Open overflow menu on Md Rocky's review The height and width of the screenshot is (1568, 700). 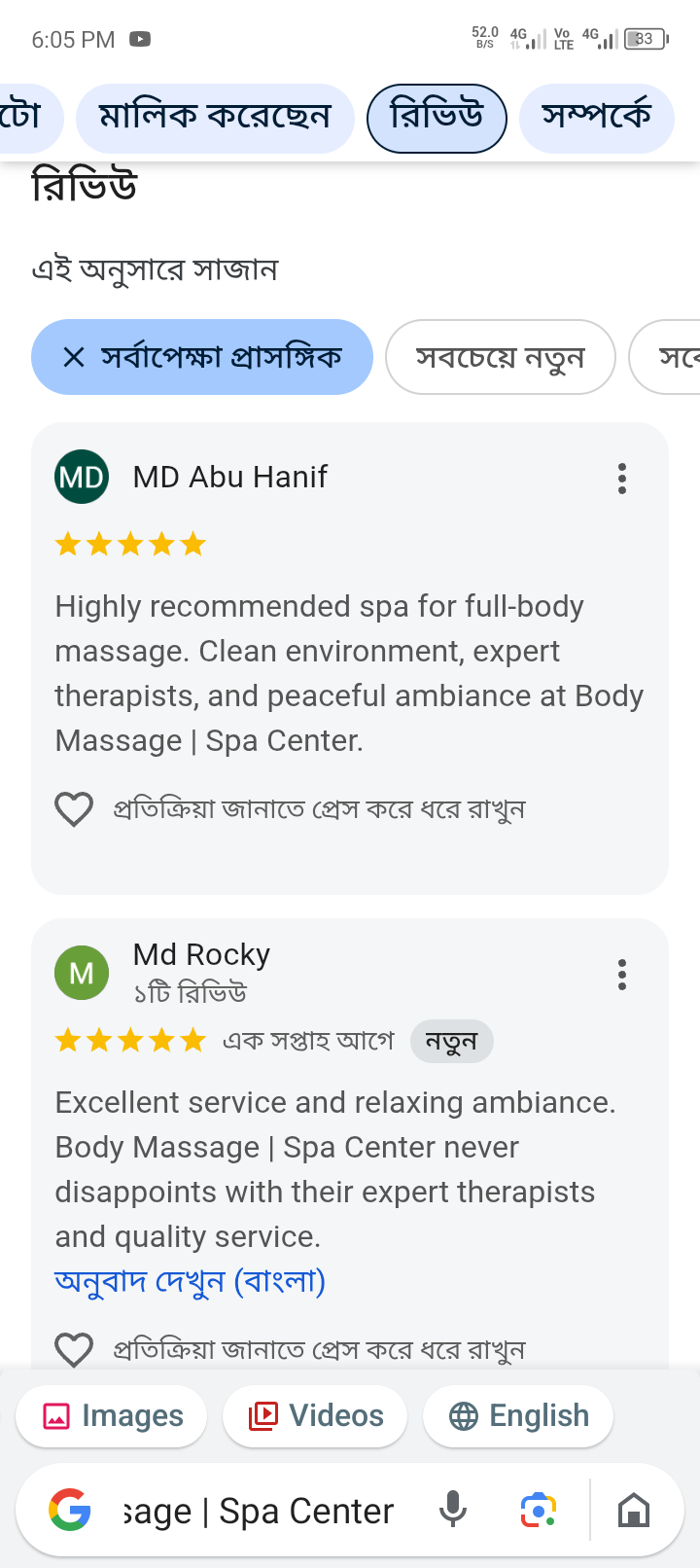coord(622,975)
